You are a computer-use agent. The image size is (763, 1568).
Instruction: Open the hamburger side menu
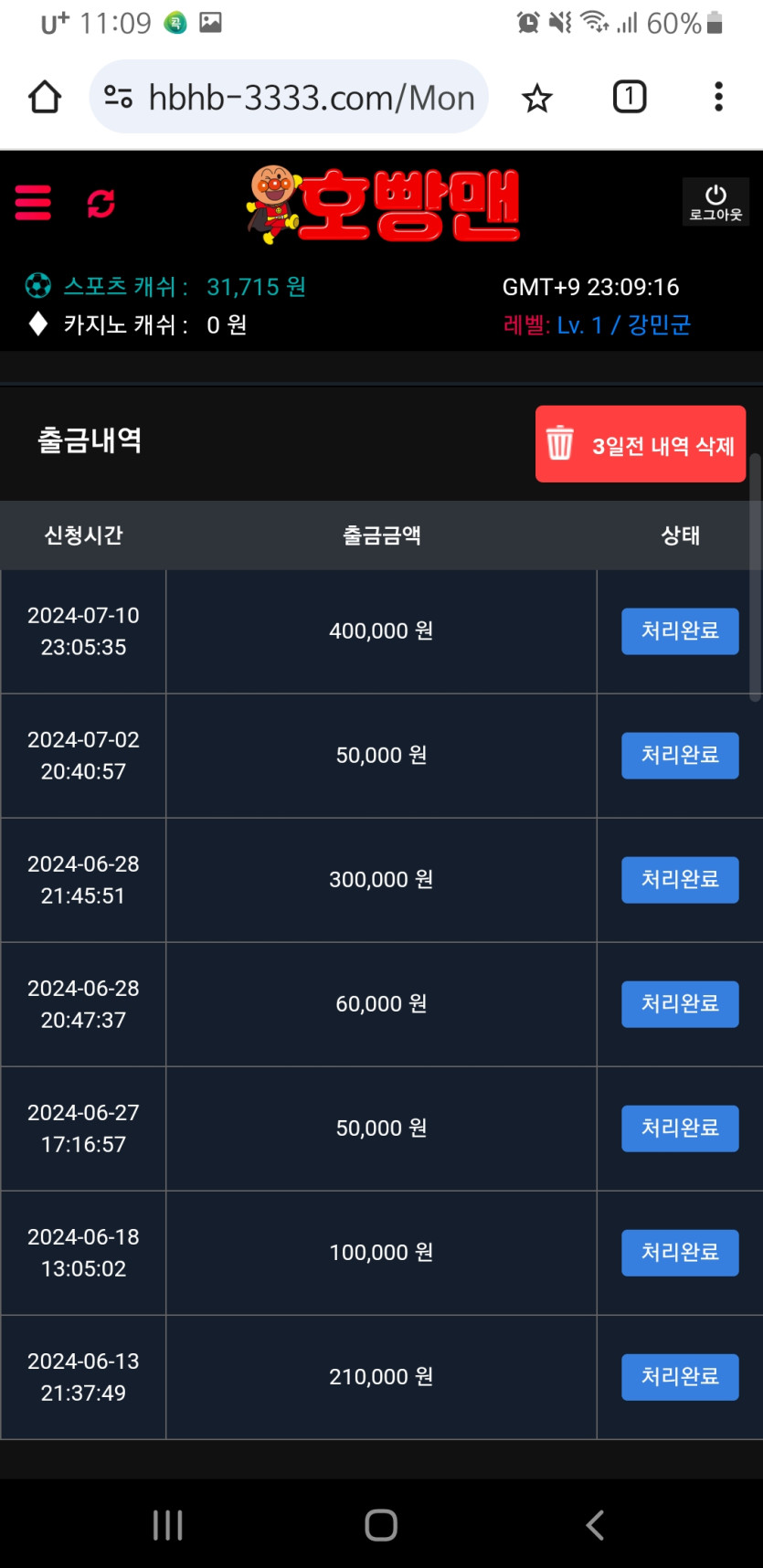pos(33,203)
